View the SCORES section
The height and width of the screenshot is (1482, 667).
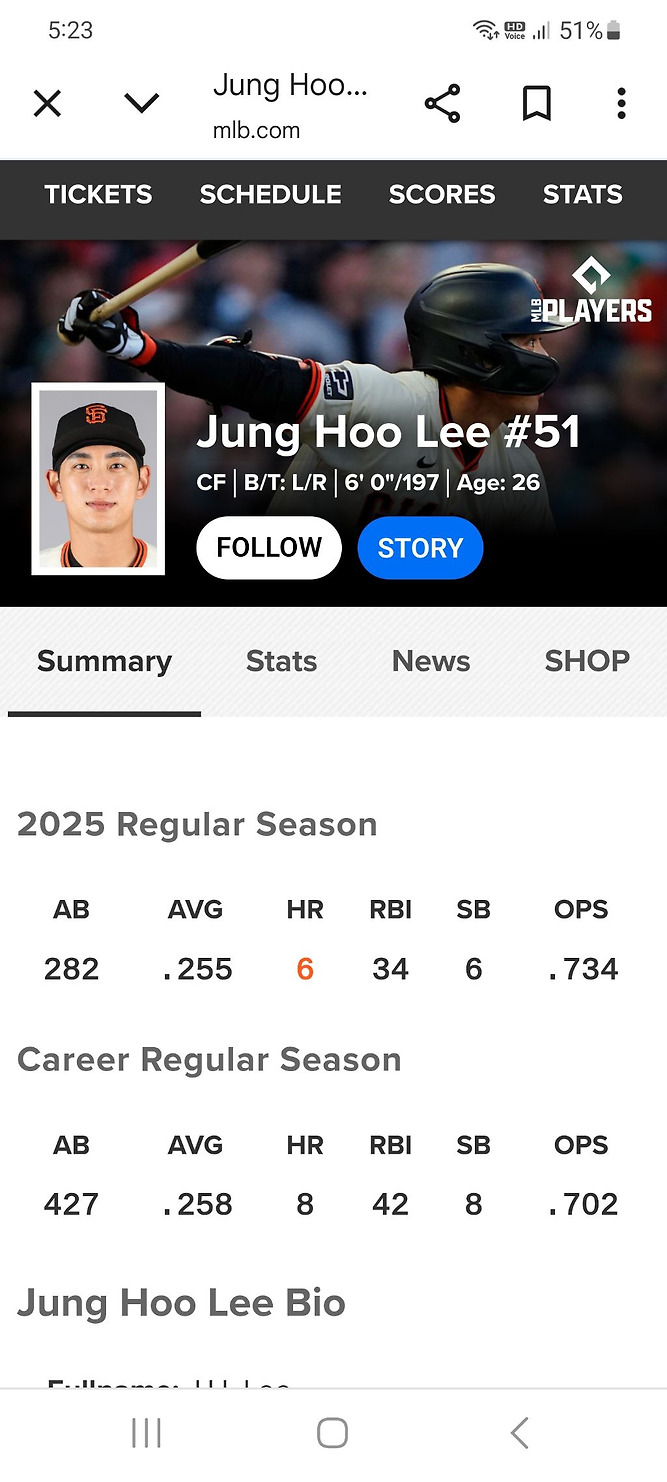pos(442,195)
